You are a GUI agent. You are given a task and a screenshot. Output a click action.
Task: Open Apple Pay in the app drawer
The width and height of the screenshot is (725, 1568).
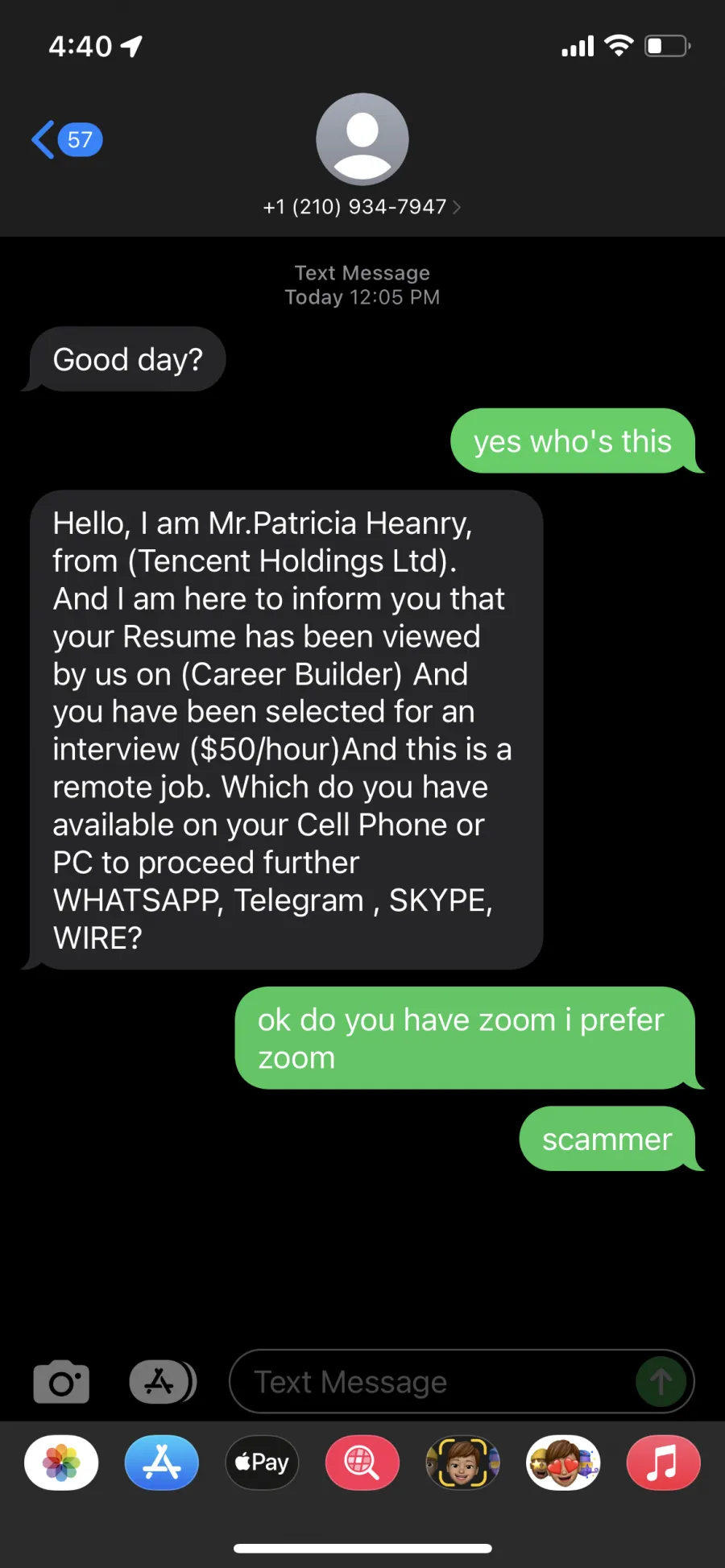click(262, 1463)
